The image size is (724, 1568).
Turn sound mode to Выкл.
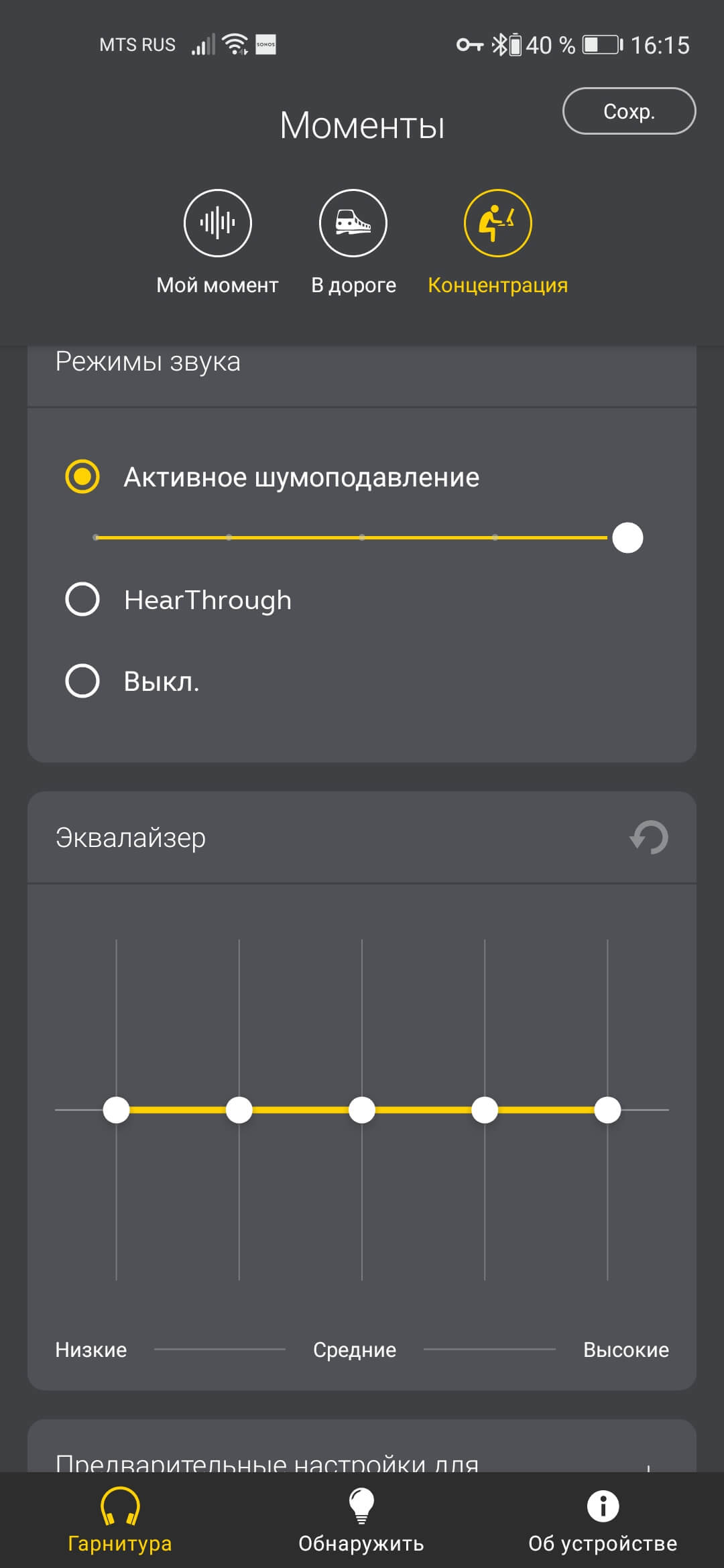click(133, 681)
